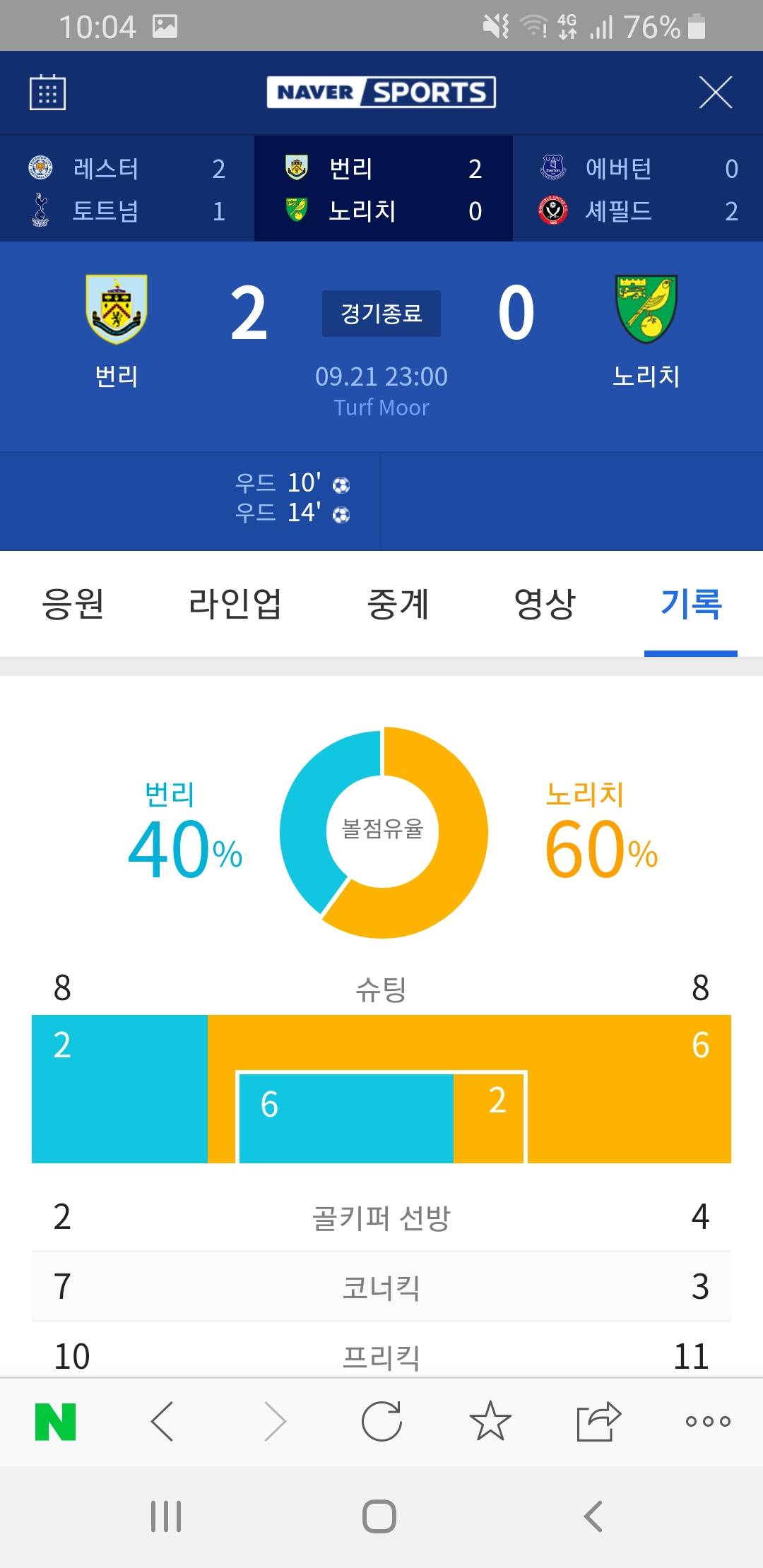Open system recent apps
The image size is (763, 1568).
[166, 1516]
